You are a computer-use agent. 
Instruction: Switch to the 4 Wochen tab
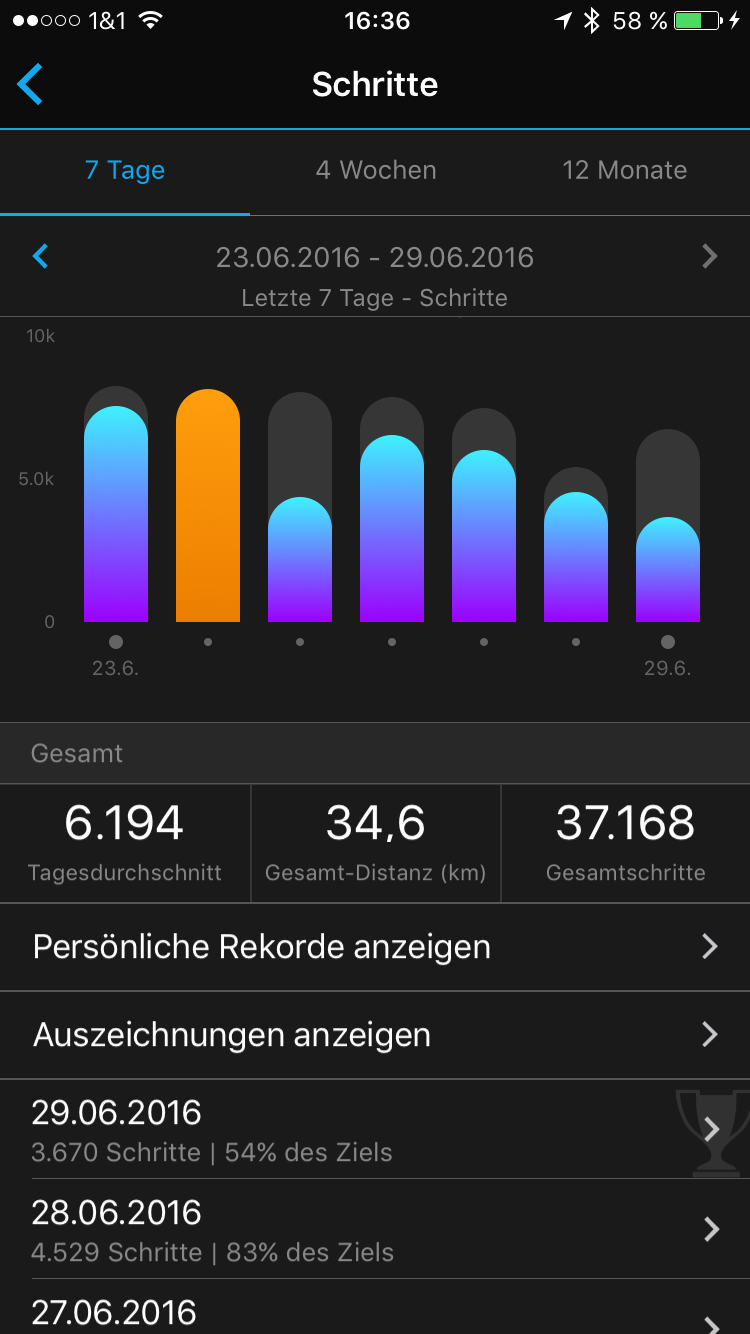[x=376, y=170]
